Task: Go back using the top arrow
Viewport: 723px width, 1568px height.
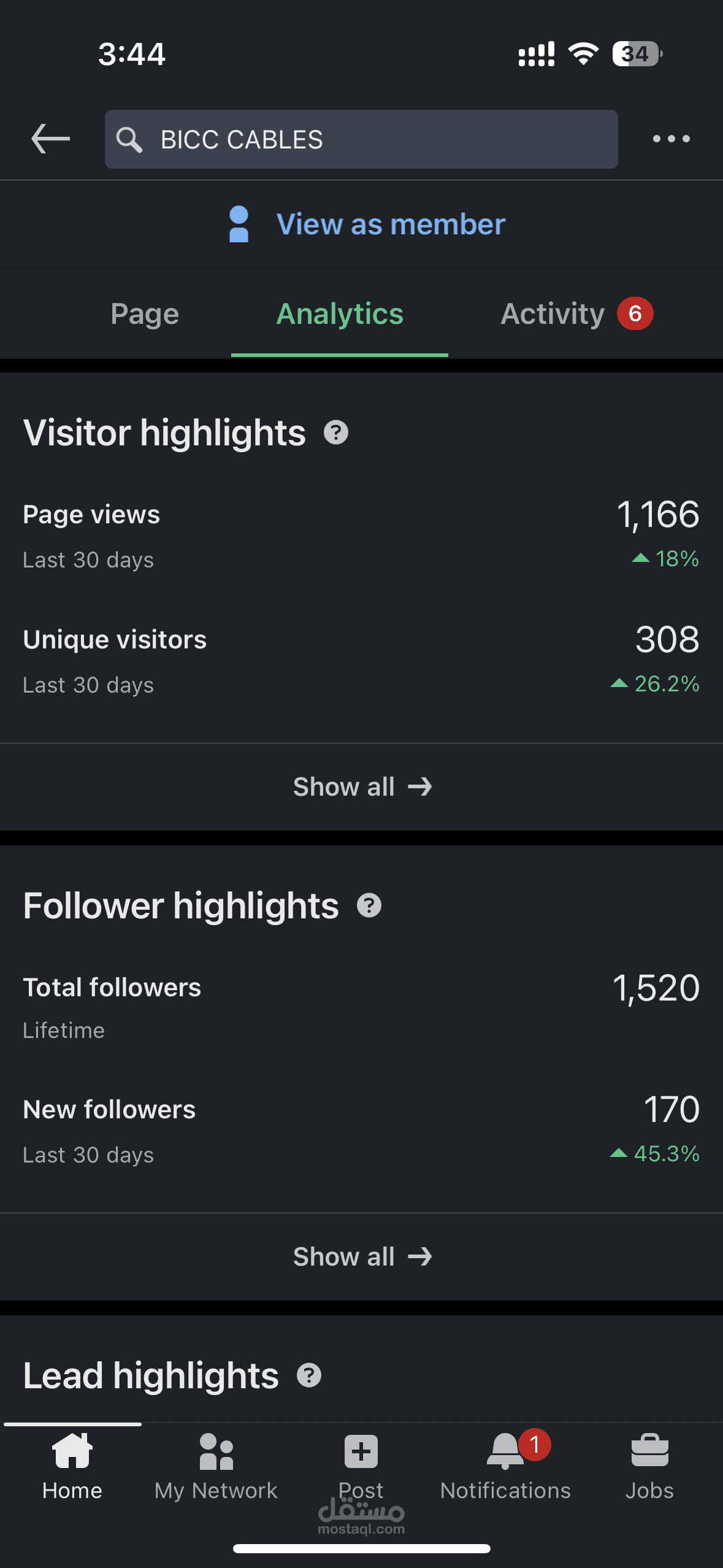Action: coord(50,139)
